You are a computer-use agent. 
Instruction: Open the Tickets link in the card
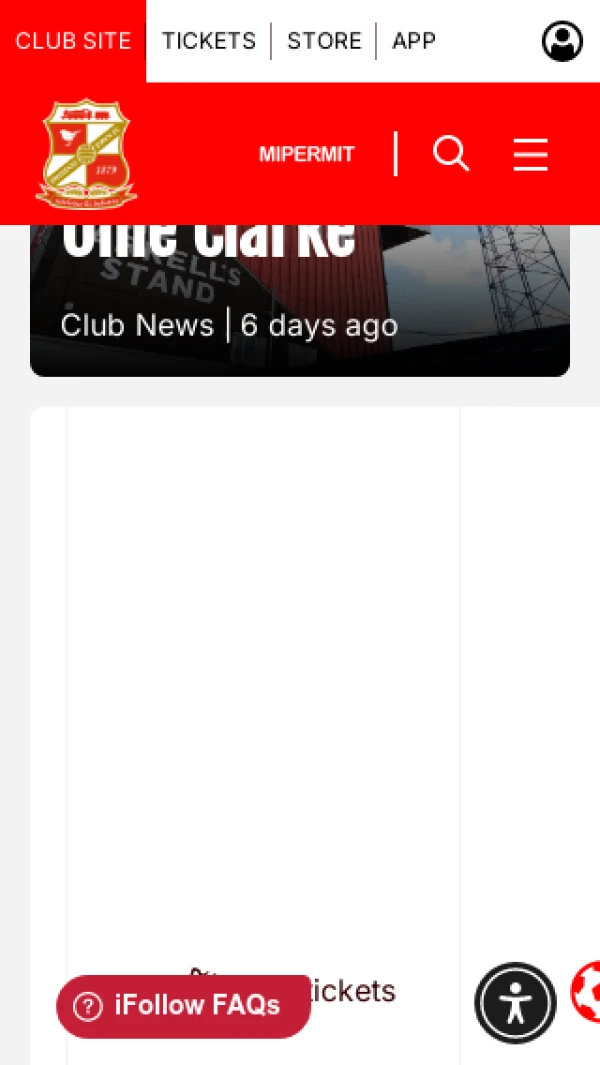click(350, 990)
